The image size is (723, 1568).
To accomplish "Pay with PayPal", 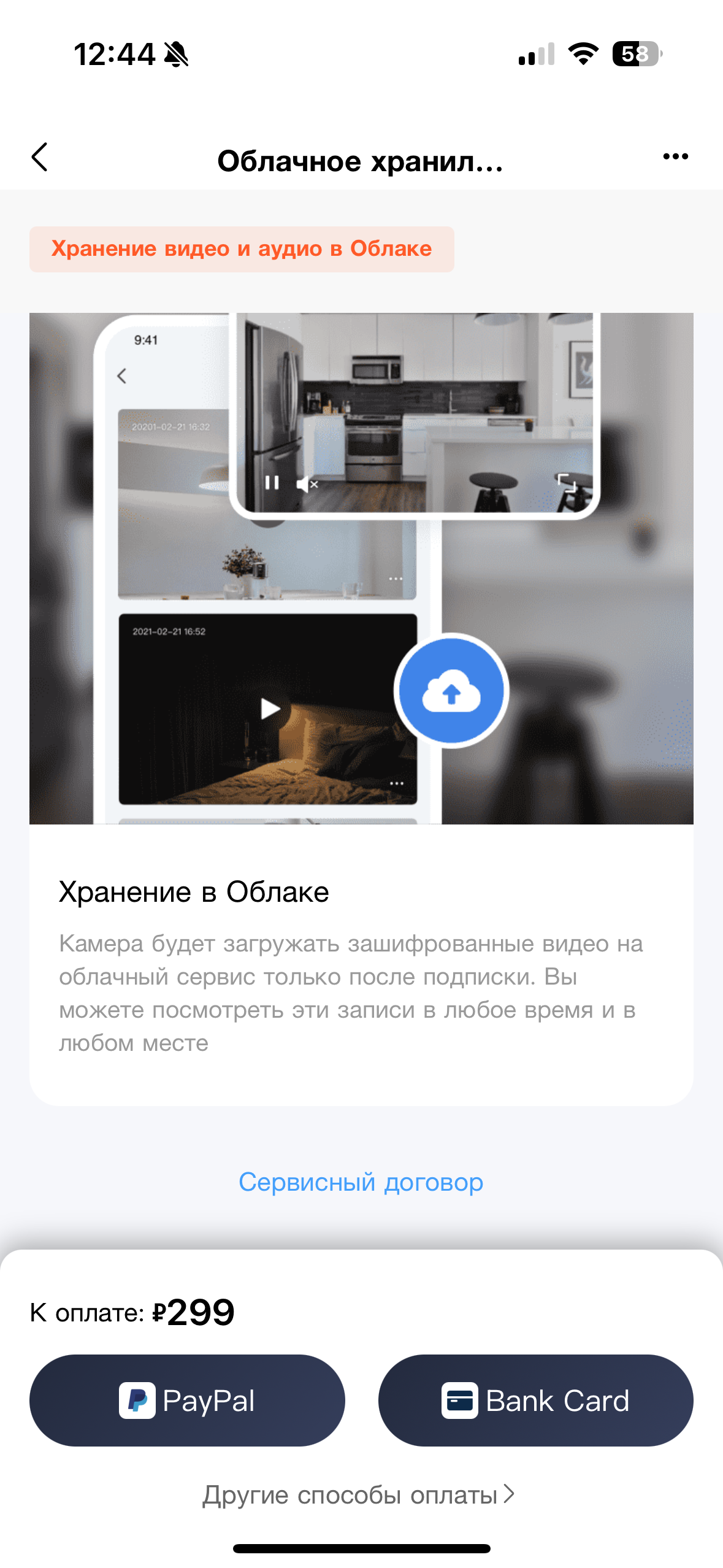I will pyautogui.click(x=187, y=1400).
